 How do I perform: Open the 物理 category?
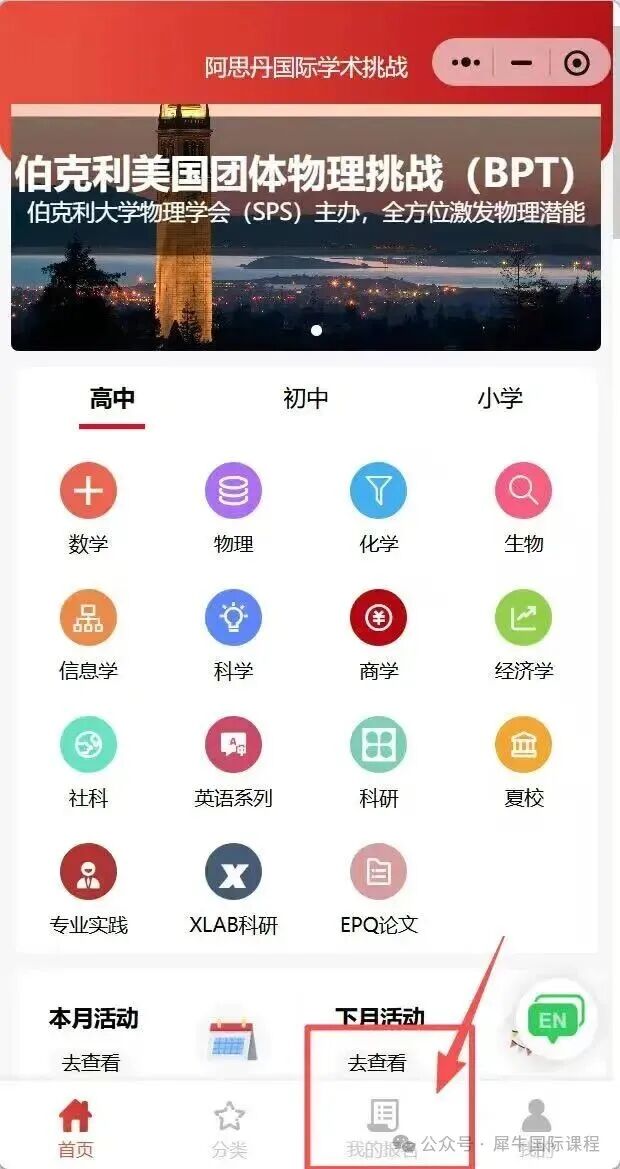pos(233,491)
